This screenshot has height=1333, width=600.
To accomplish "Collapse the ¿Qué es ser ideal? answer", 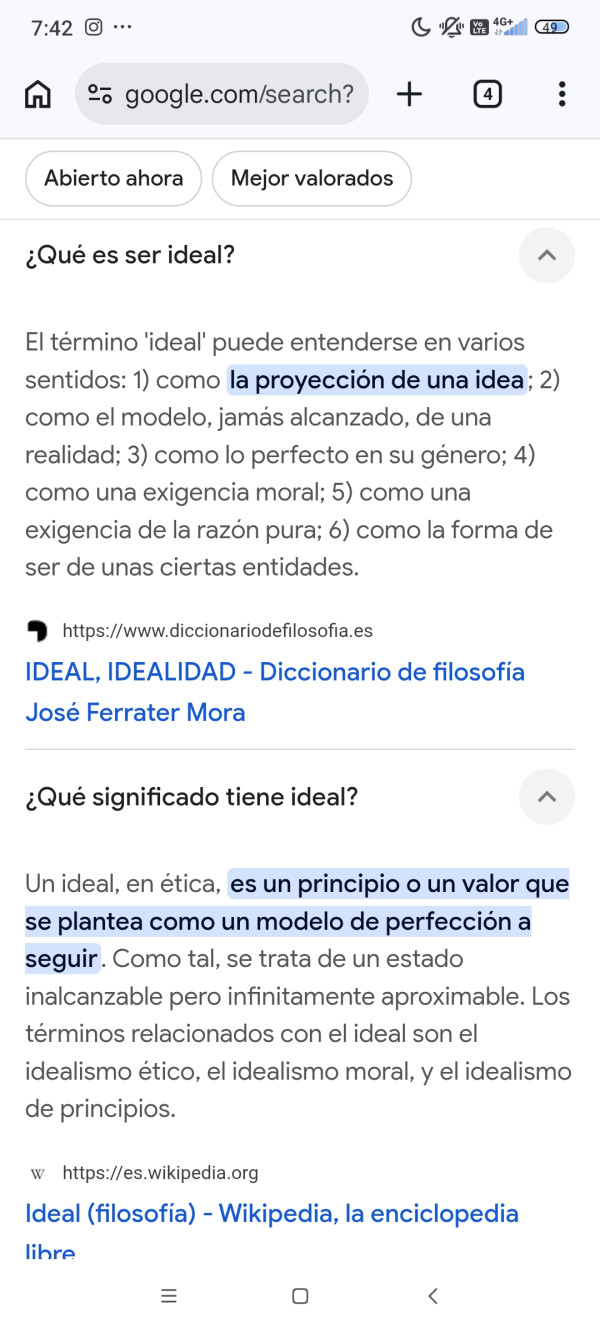I will point(547,255).
